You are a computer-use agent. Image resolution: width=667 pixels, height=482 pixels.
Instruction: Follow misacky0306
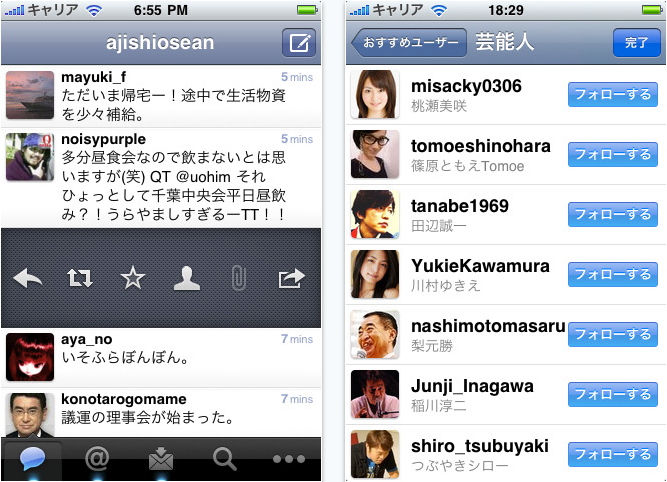(x=612, y=95)
